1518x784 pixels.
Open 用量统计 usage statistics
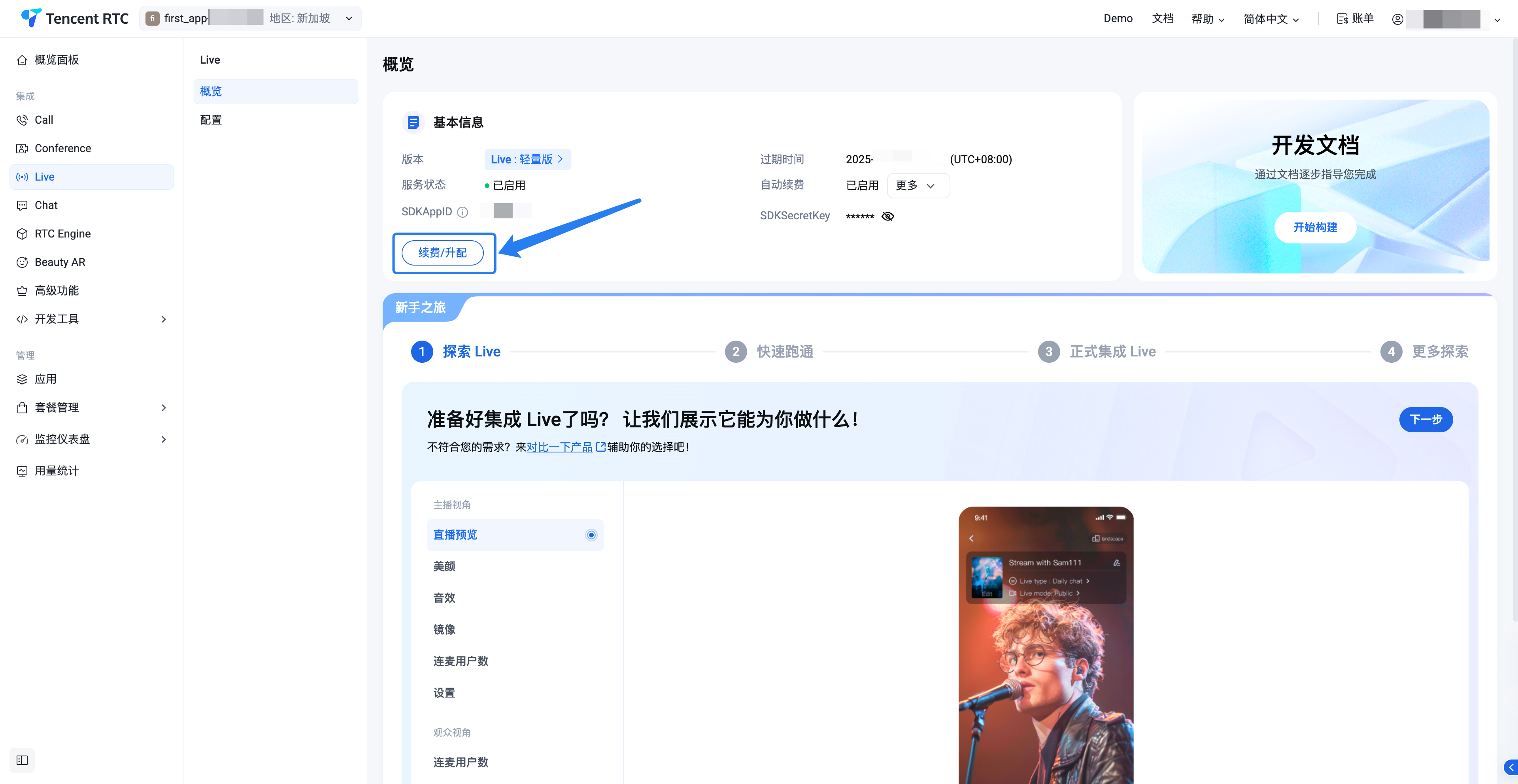coord(57,471)
